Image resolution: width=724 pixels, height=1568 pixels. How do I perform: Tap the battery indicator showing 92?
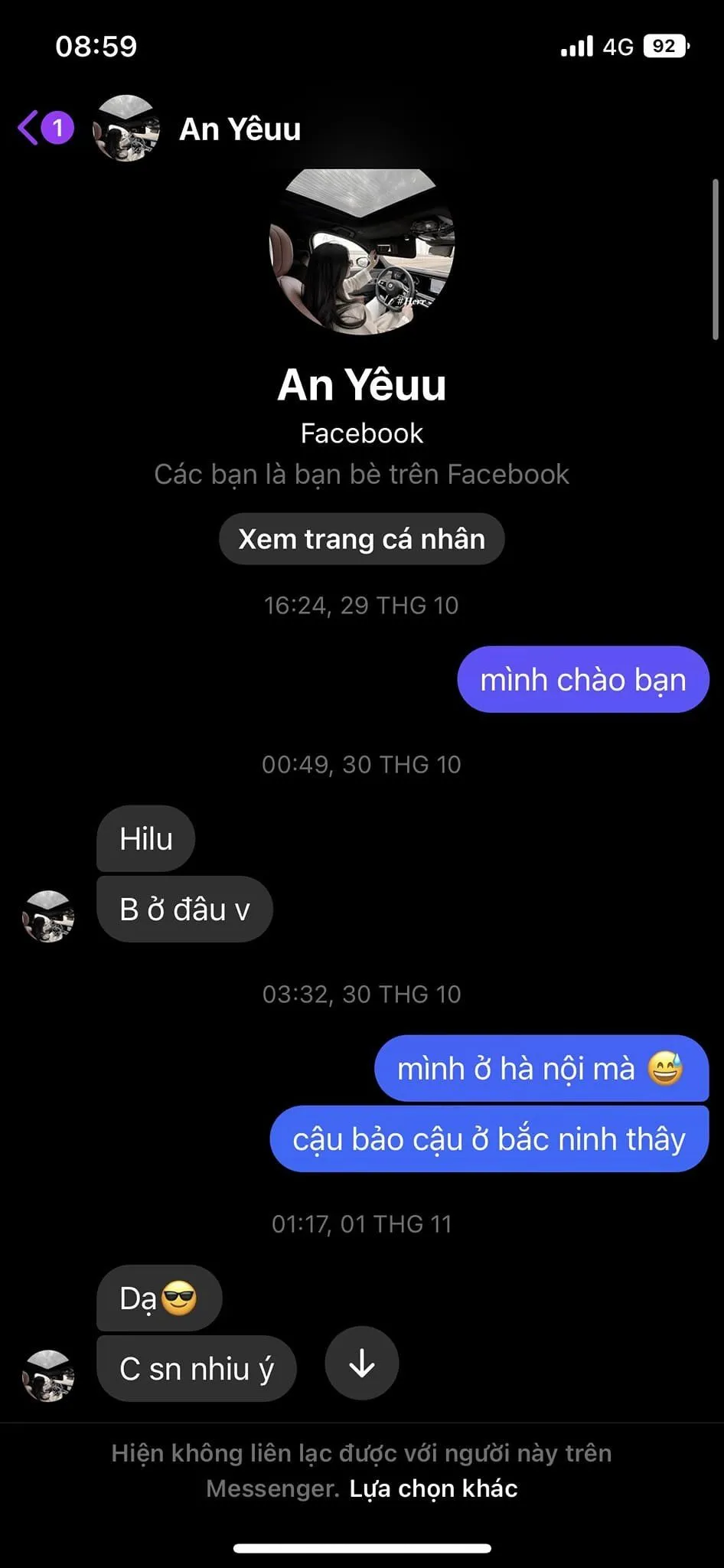[665, 47]
